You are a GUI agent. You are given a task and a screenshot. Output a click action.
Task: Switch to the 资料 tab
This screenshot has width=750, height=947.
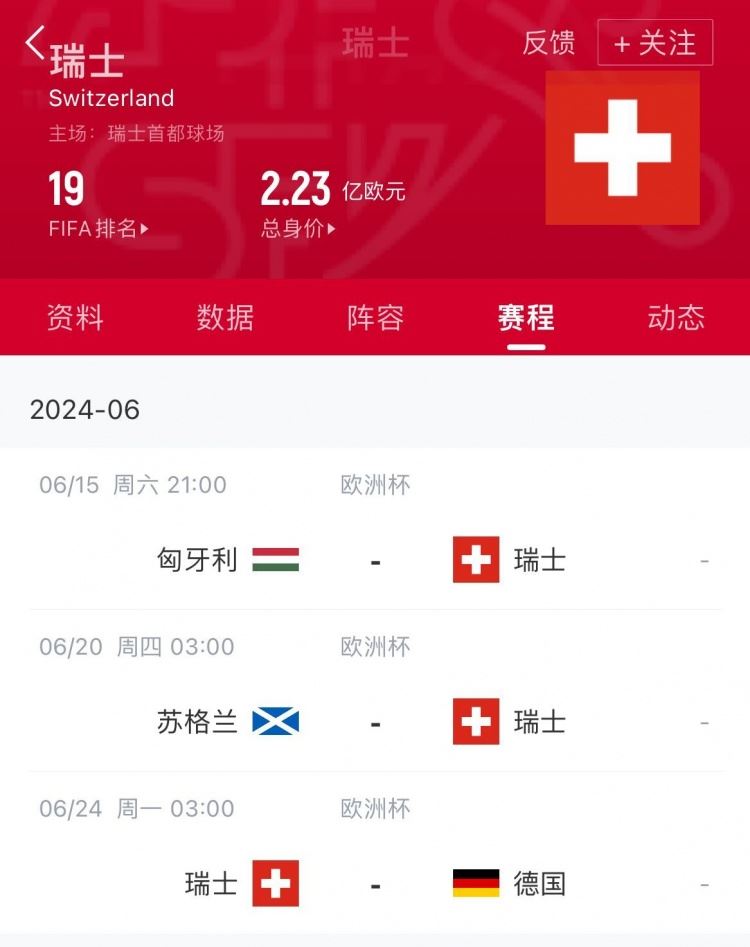(75, 318)
